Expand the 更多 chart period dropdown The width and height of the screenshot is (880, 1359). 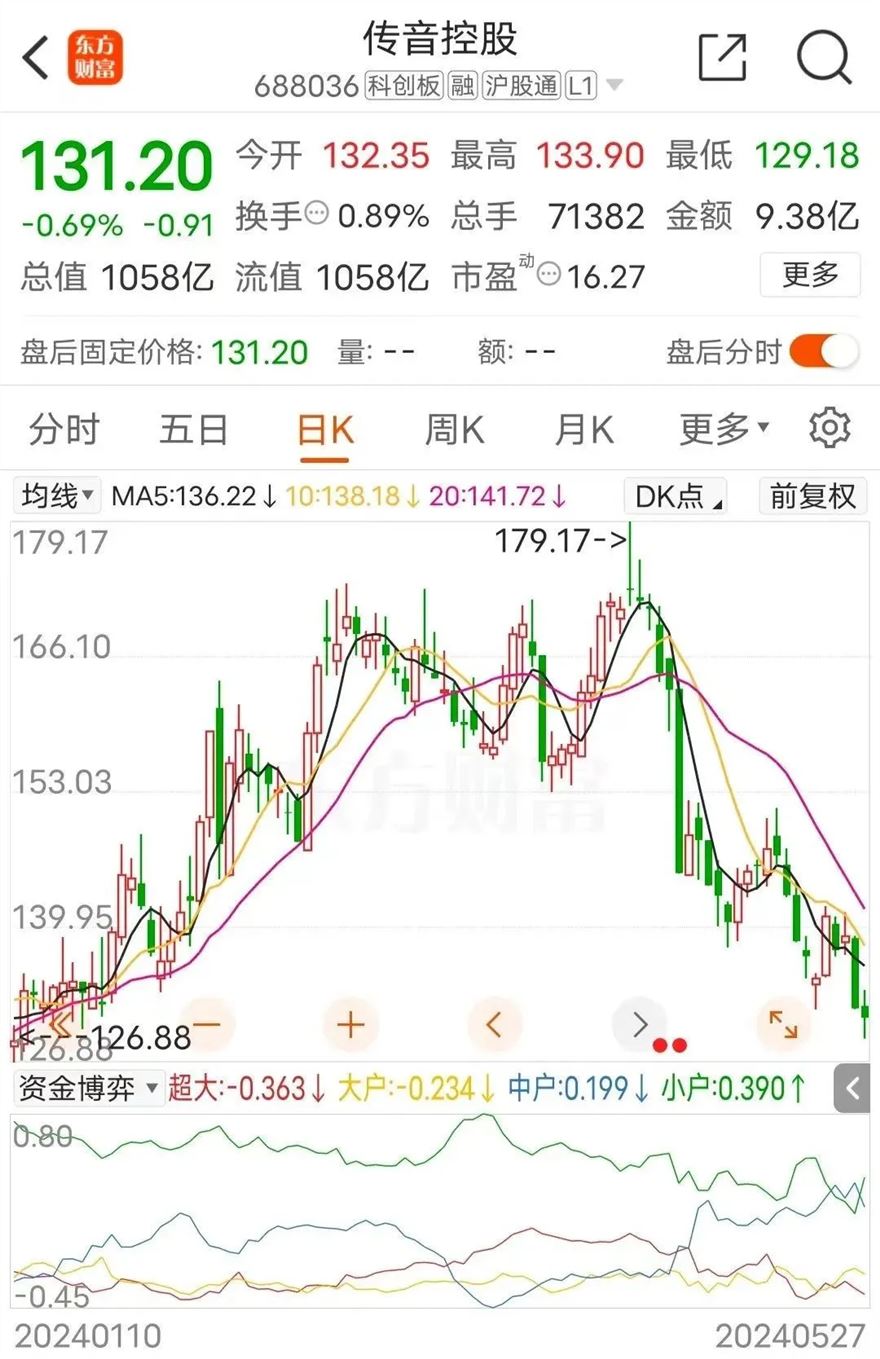pos(724,430)
